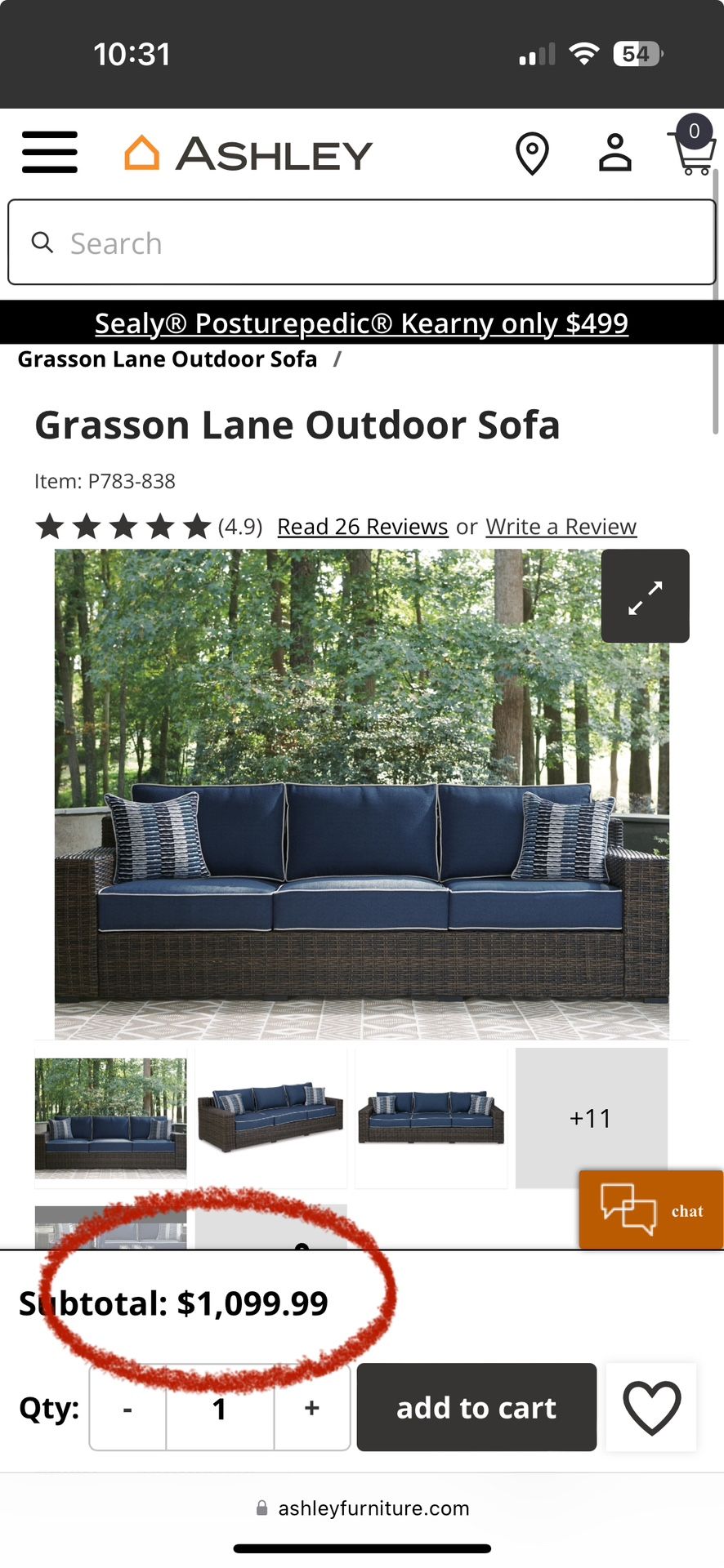Viewport: 724px width, 1568px height.
Task: Select the store locator pin icon
Action: click(533, 154)
